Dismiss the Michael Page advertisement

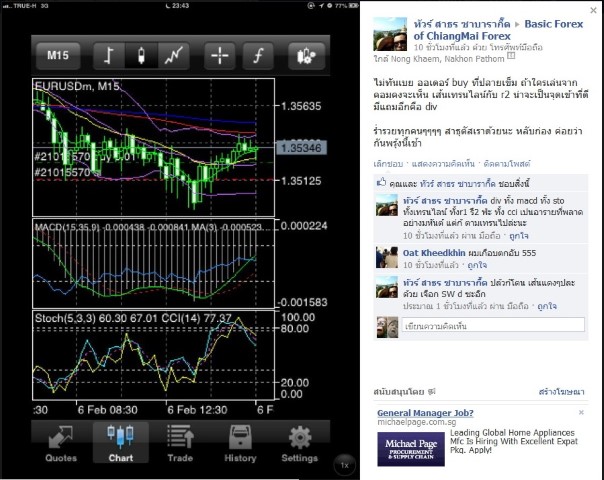tap(581, 412)
